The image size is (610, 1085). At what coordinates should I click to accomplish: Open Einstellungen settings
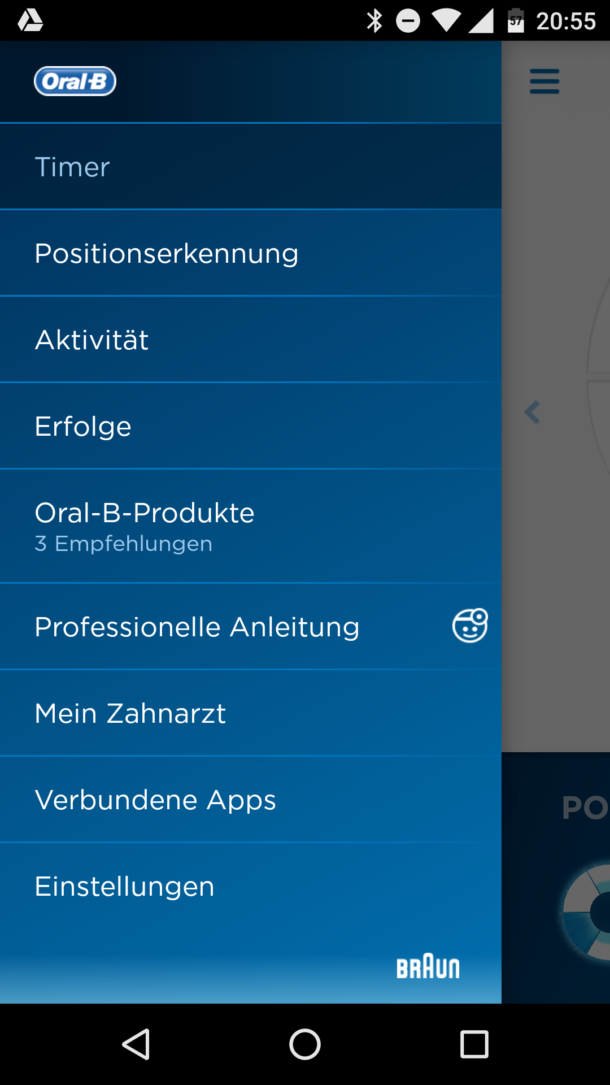pyautogui.click(x=250, y=886)
